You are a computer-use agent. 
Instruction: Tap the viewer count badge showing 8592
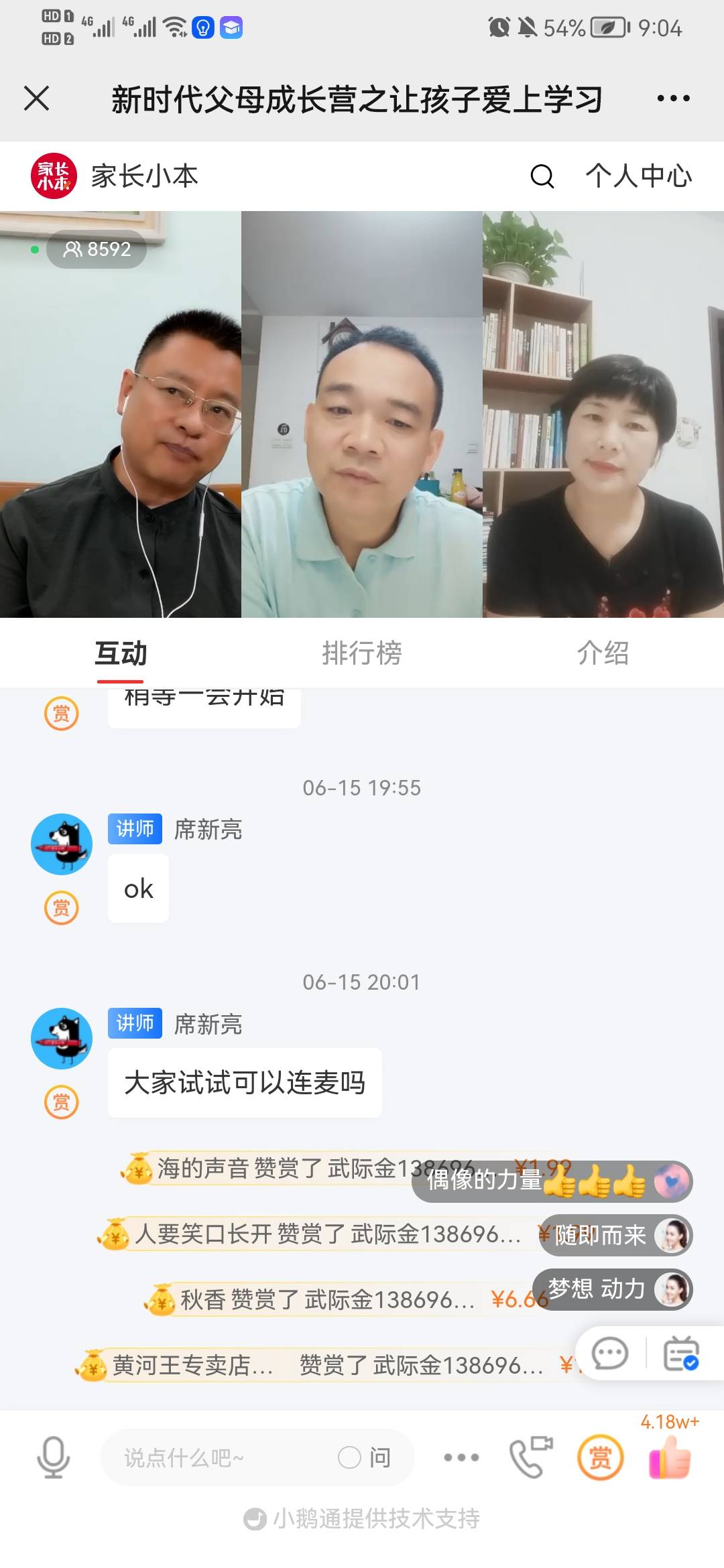pos(96,249)
